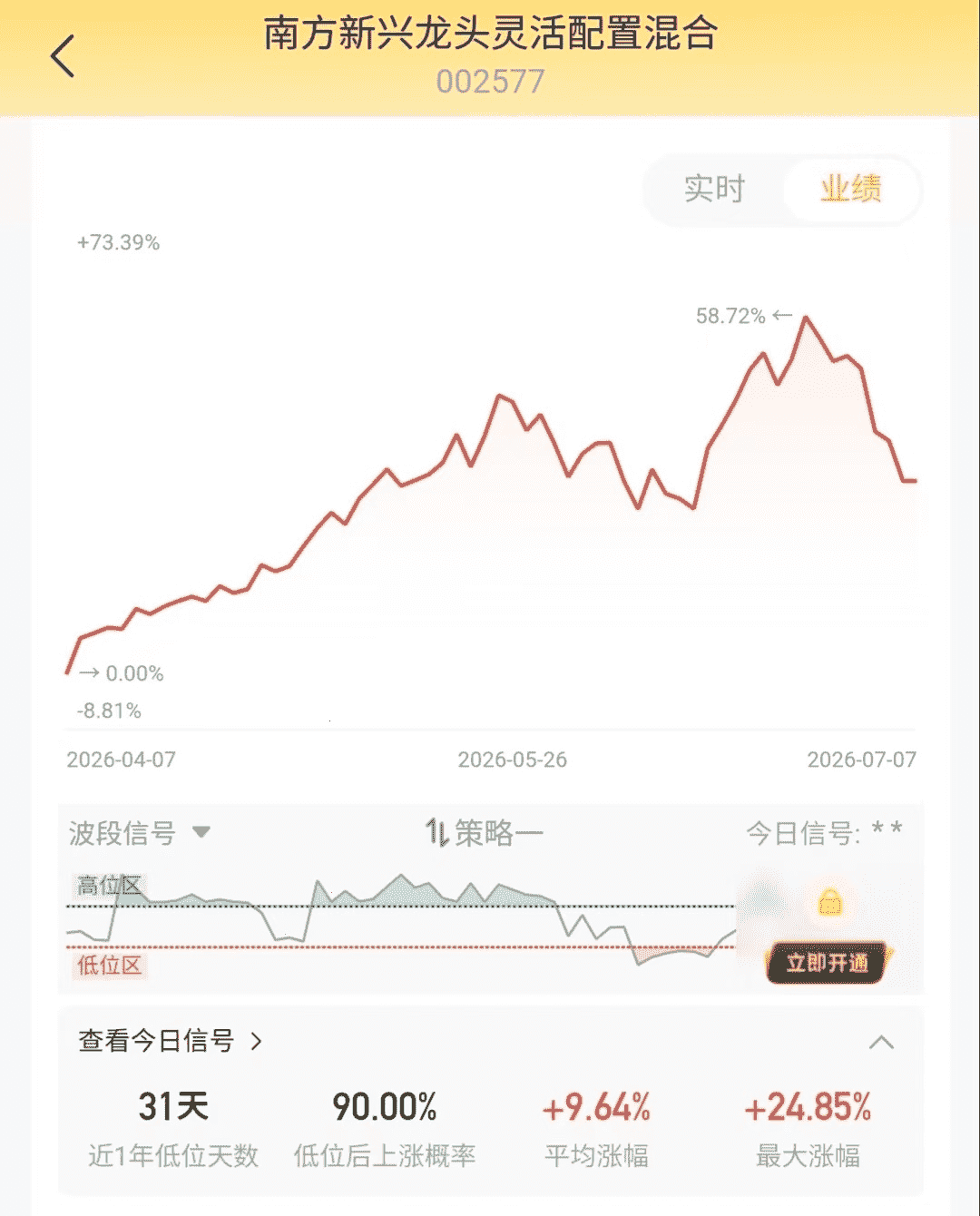Tap 立即开通 to unlock signals
This screenshot has height=1216, width=980.
827,962
